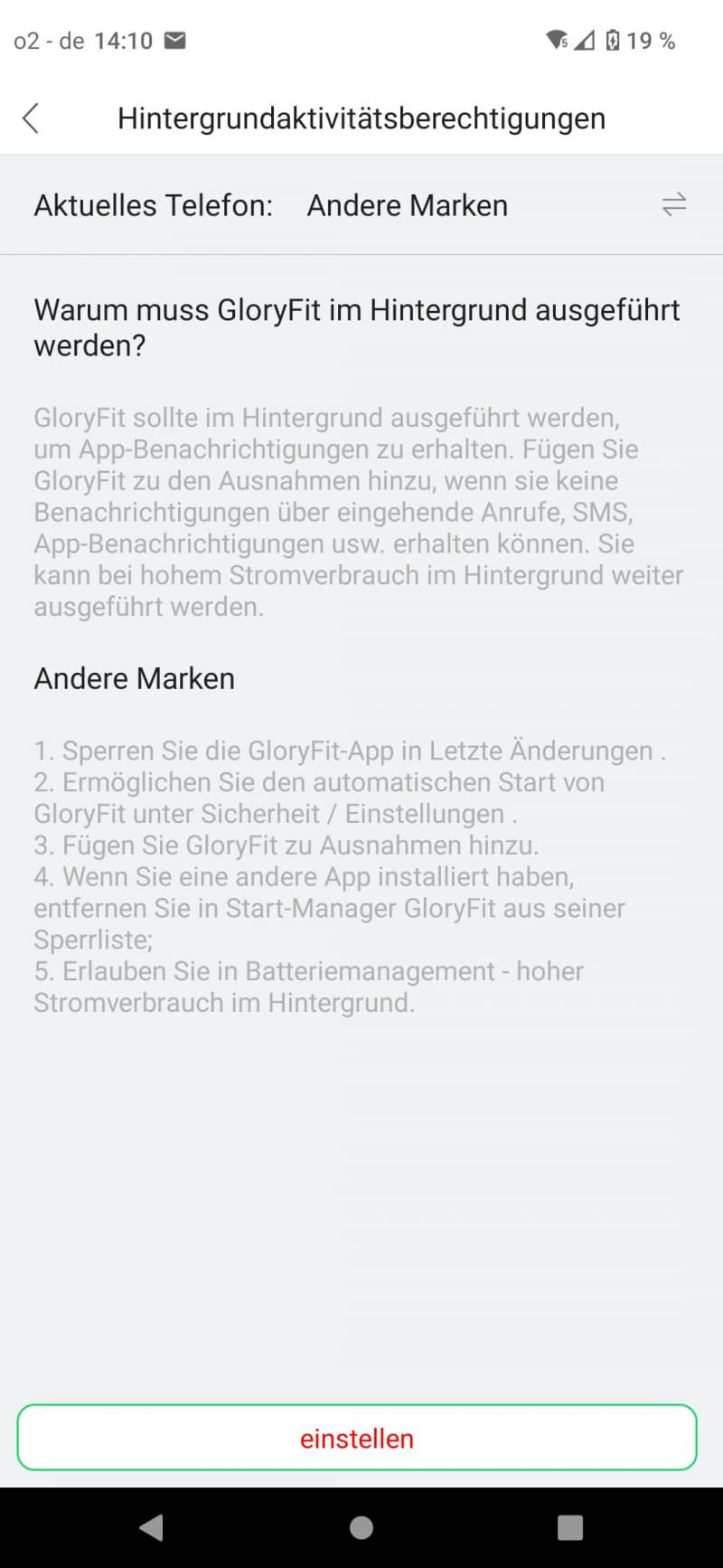Tap the einstellen button
723x1568 pixels.
357,1437
